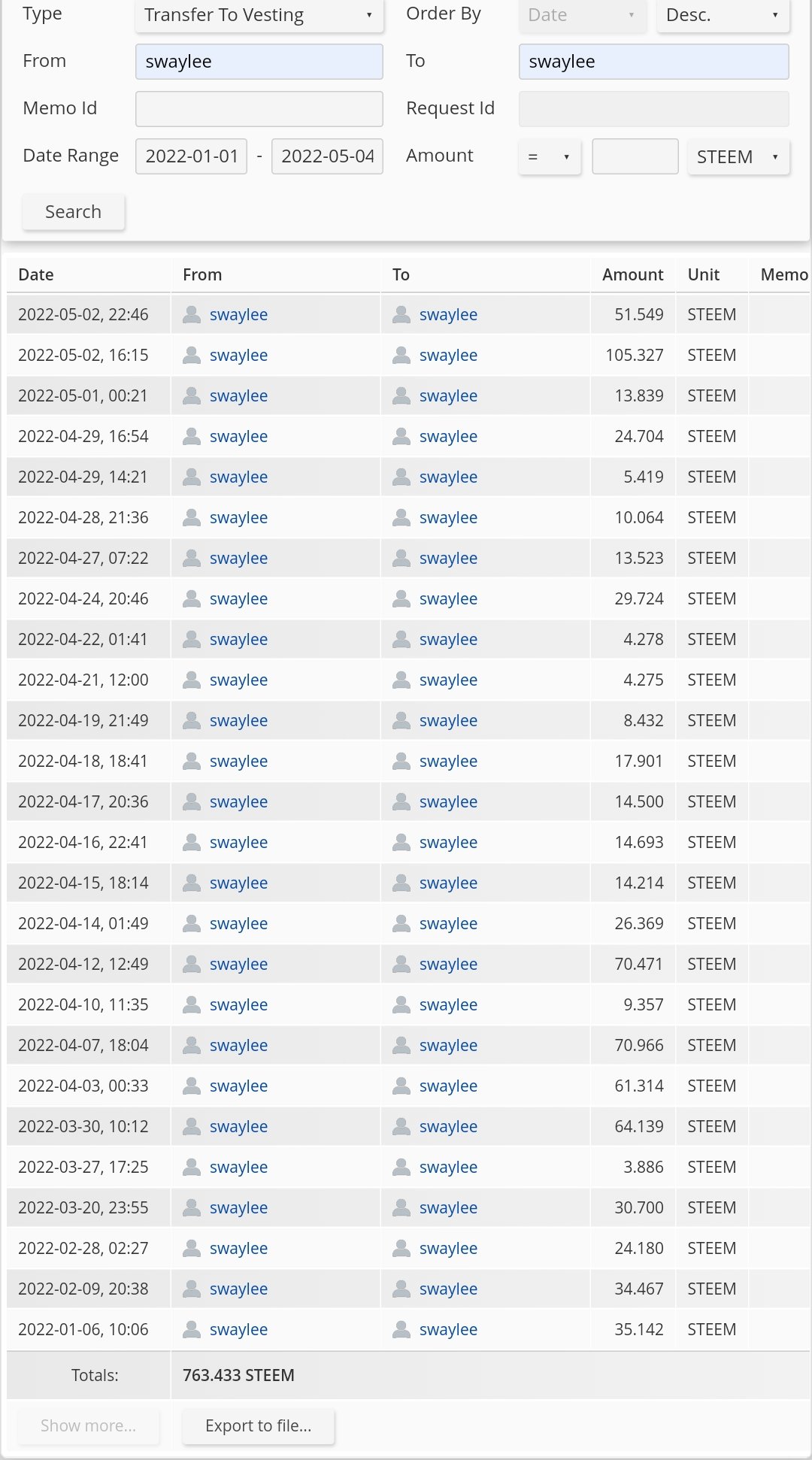
Task: Open To swaylee link on 2022-03-30, 10:12 row
Action: (448, 1127)
